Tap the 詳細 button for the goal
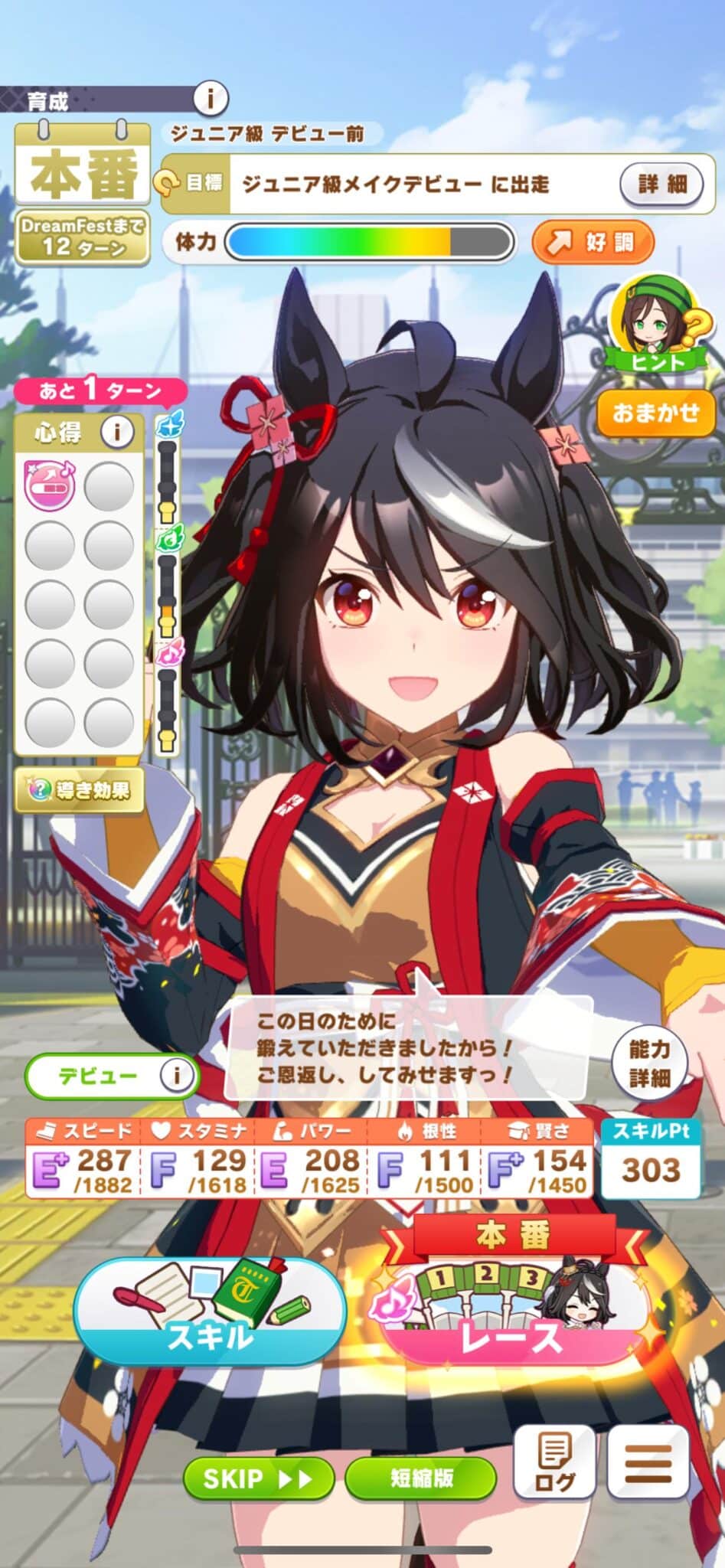Image resolution: width=725 pixels, height=1568 pixels. (x=661, y=184)
